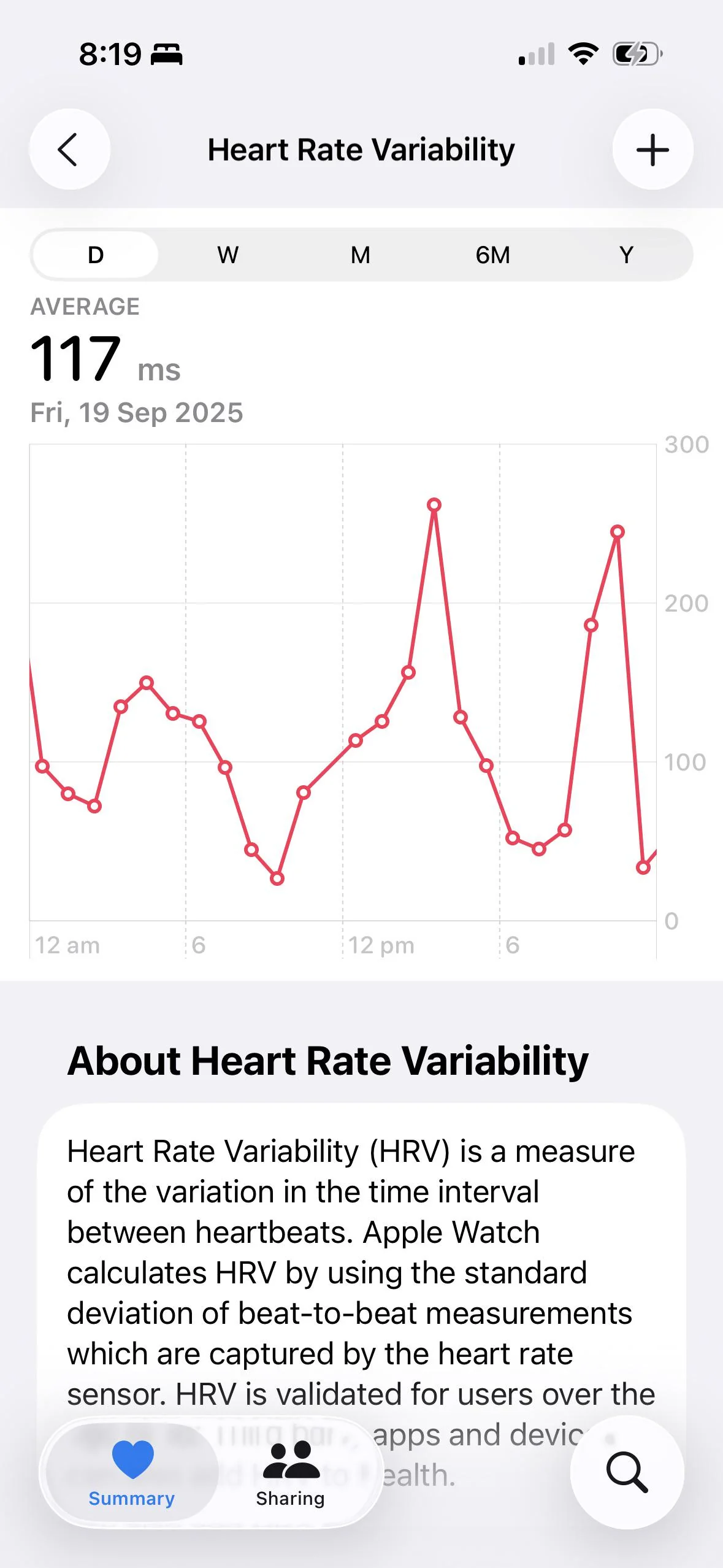The width and height of the screenshot is (723, 1568).
Task: Tap the back chevron to return
Action: (69, 149)
